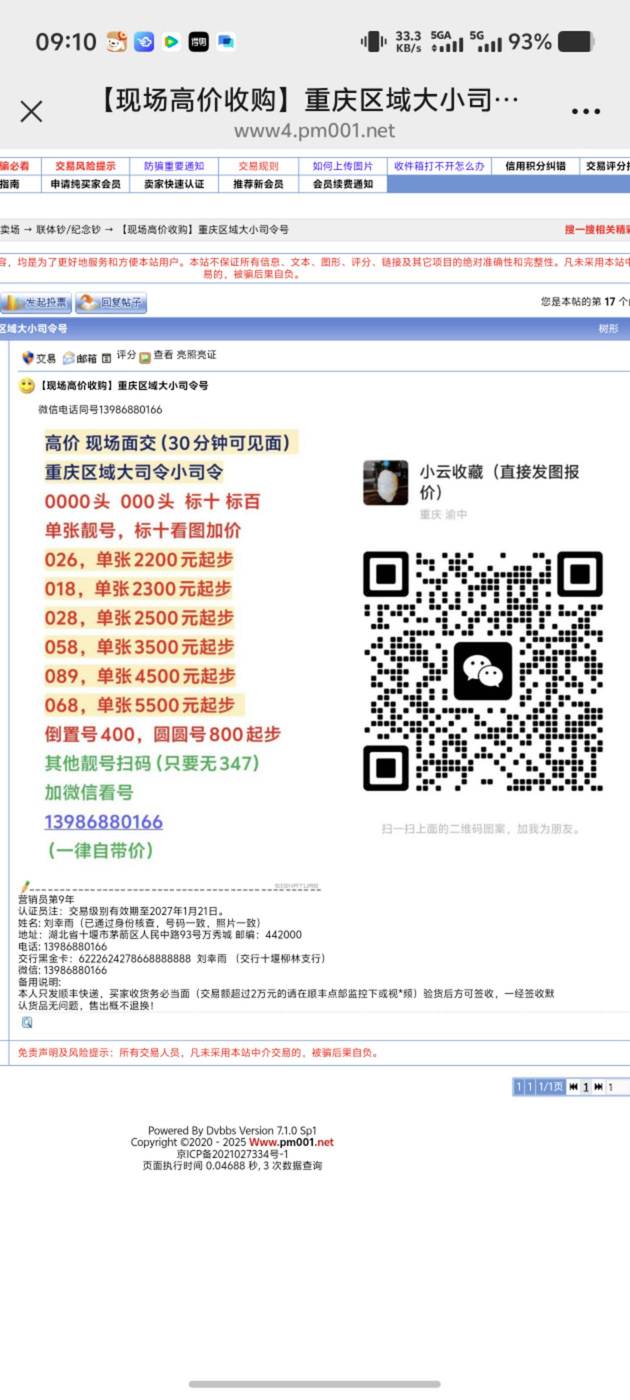Tap the 交易 option on the post
The width and height of the screenshot is (630, 1400).
coord(39,357)
